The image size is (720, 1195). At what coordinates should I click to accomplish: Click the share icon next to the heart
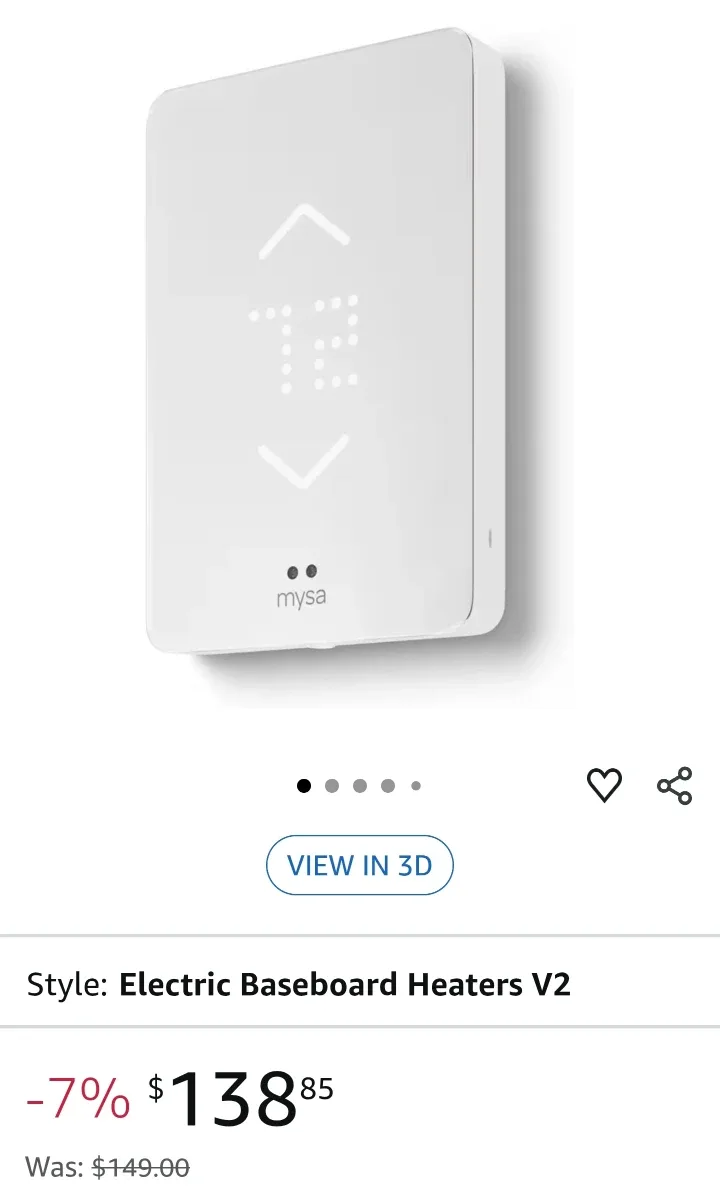tap(674, 785)
